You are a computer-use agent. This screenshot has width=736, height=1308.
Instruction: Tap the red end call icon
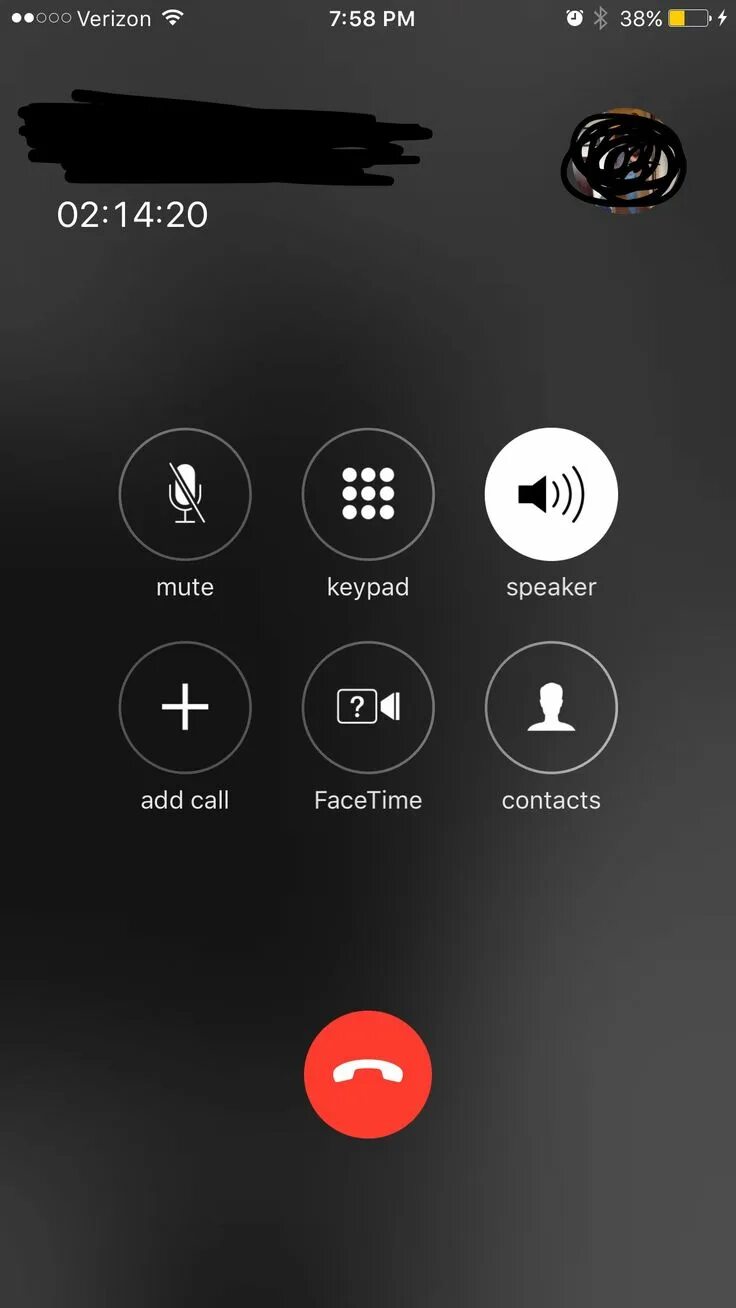click(x=368, y=1073)
